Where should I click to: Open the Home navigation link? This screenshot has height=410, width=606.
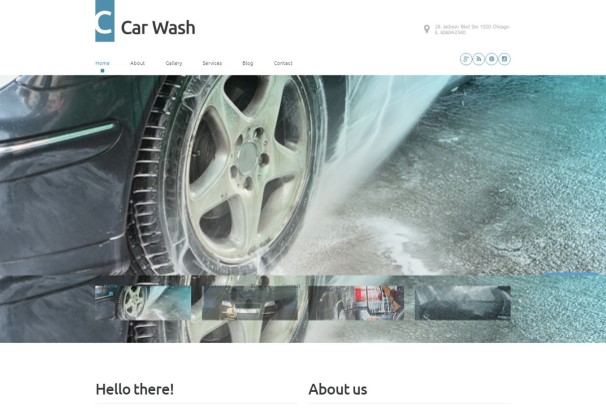102,63
